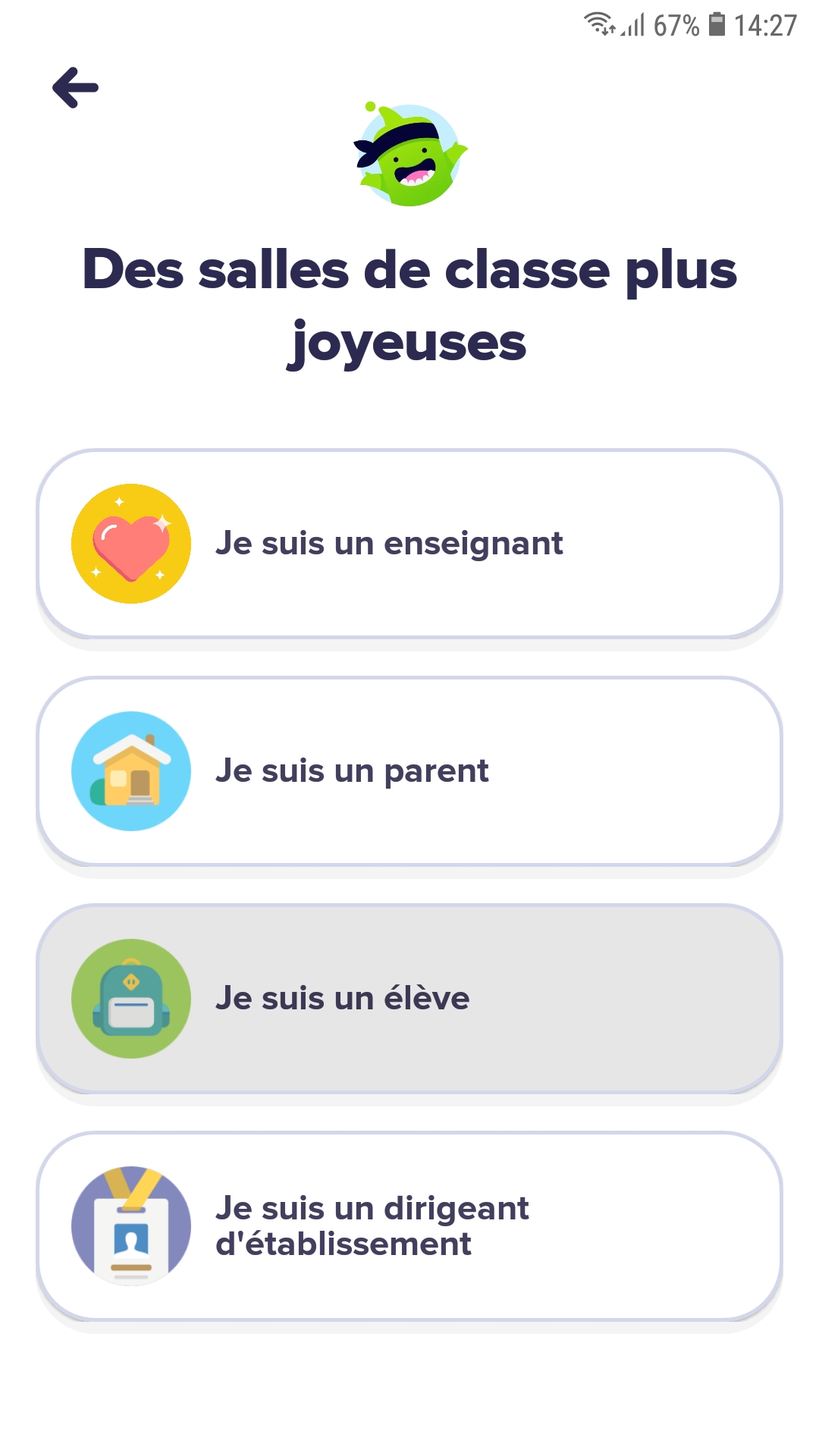This screenshot has width=819, height=1456.
Task: Tap the page title 'Des salles de classe plus joyeuses'
Action: click(x=409, y=303)
